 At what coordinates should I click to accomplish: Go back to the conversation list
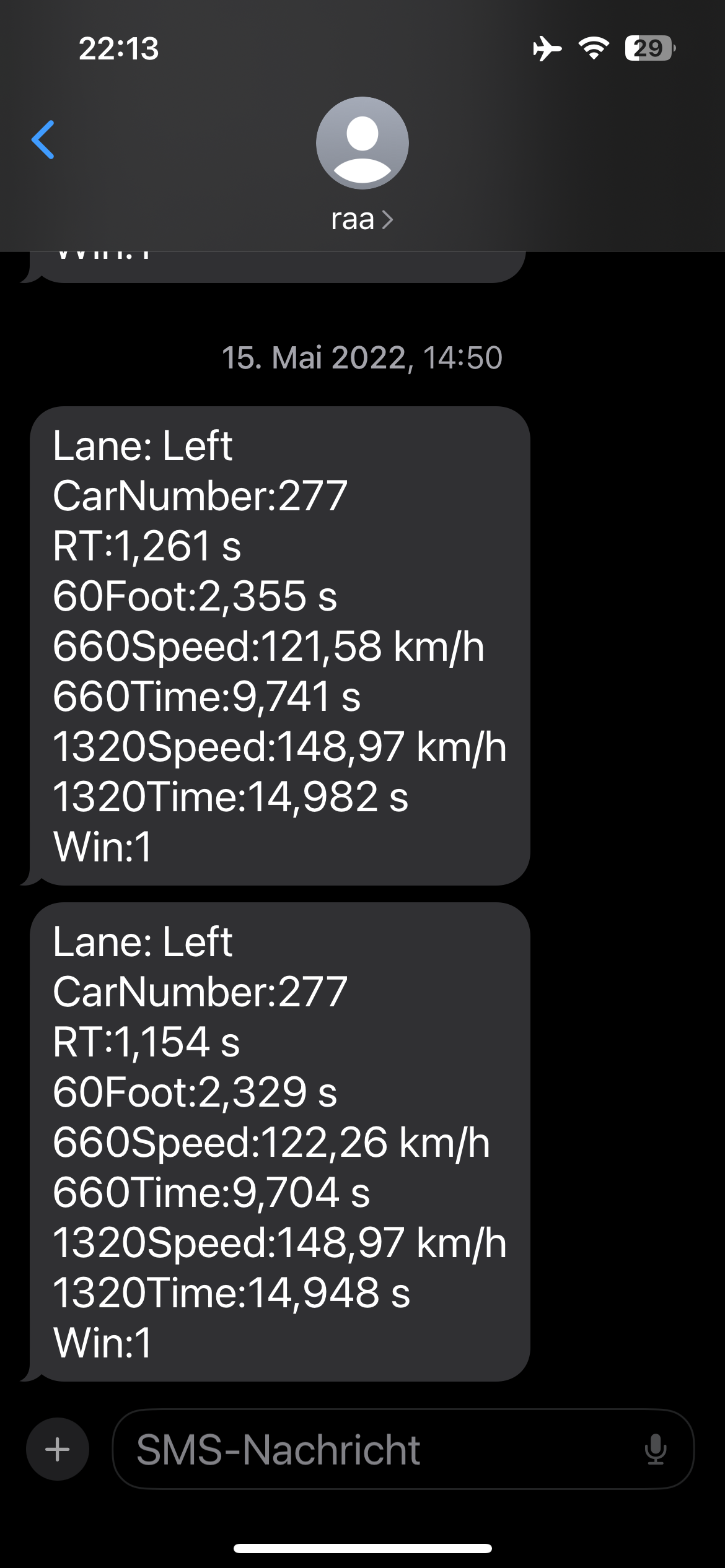pos(43,140)
